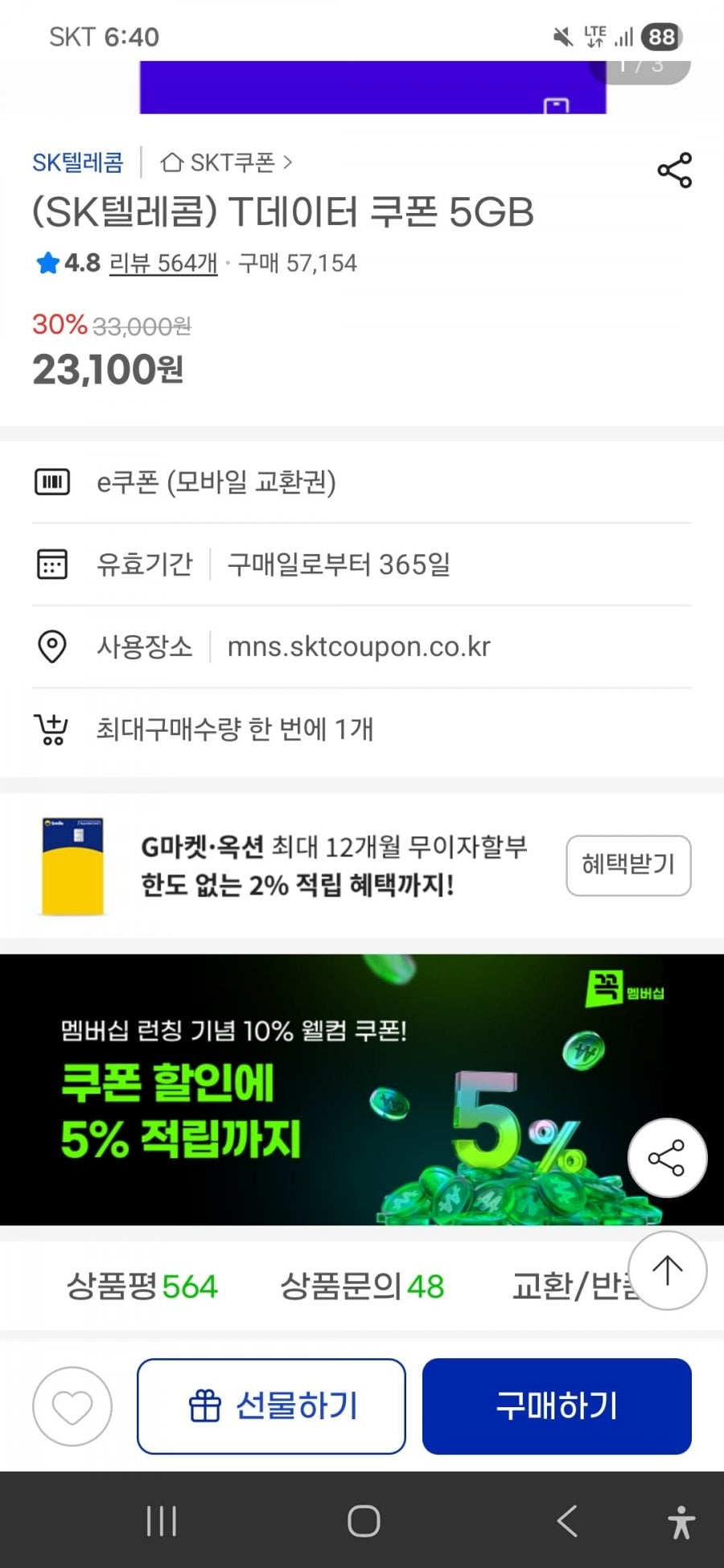724x1568 pixels.
Task: Go to SKT쿠폰 shop home
Action: [226, 162]
